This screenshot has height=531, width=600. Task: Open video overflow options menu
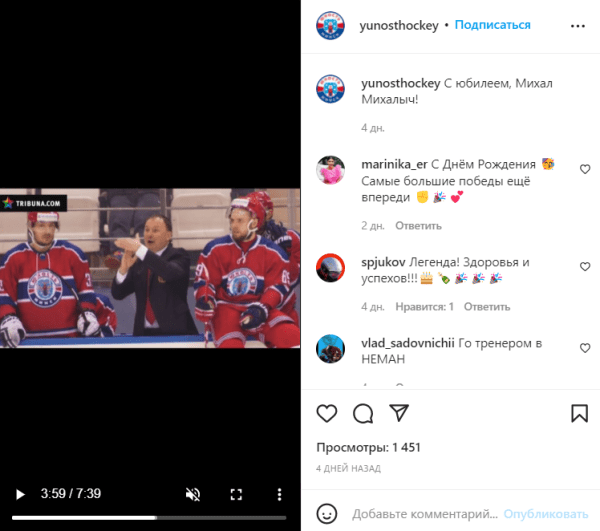[280, 494]
